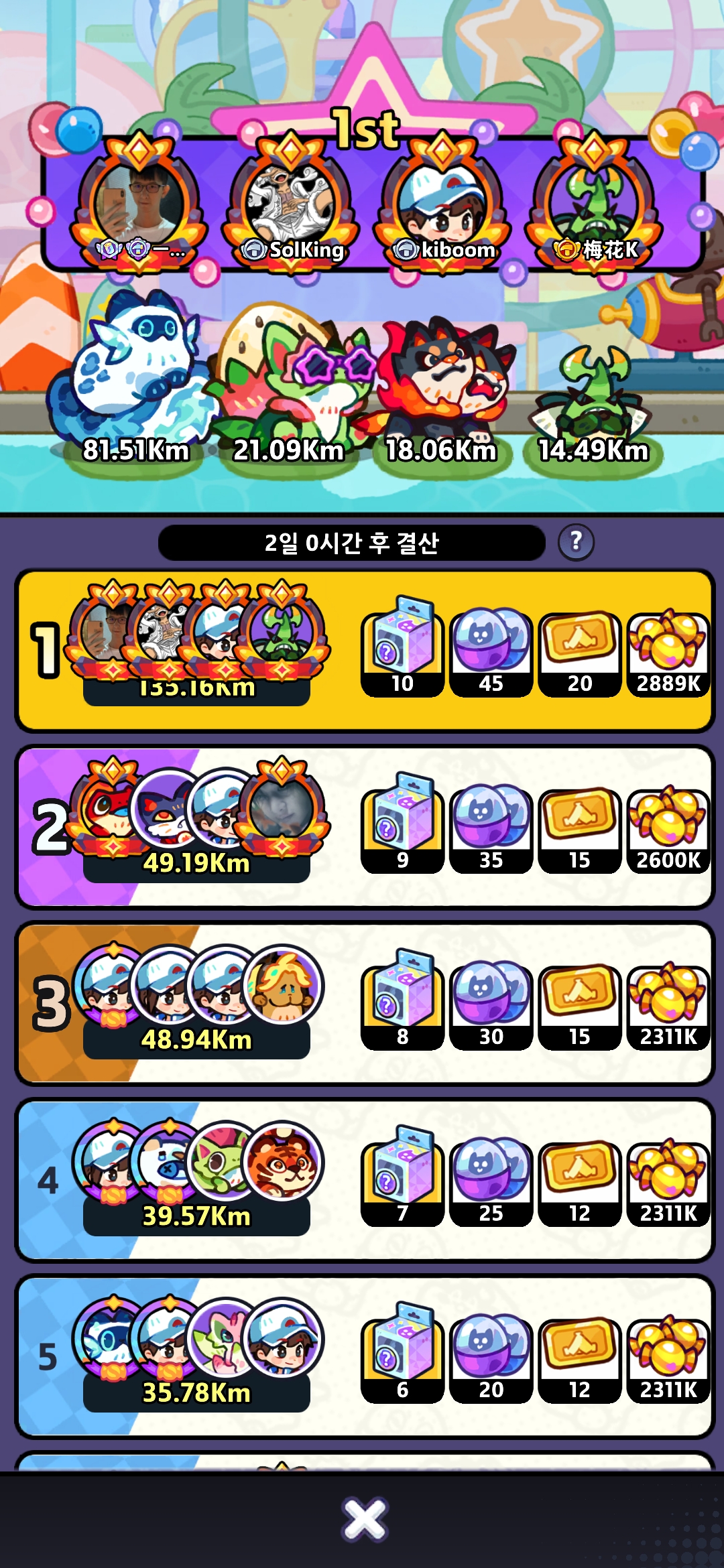Viewport: 724px width, 1568px height.
Task: Tap the 2889K candy reward in rank 1
Action: [x=668, y=653]
